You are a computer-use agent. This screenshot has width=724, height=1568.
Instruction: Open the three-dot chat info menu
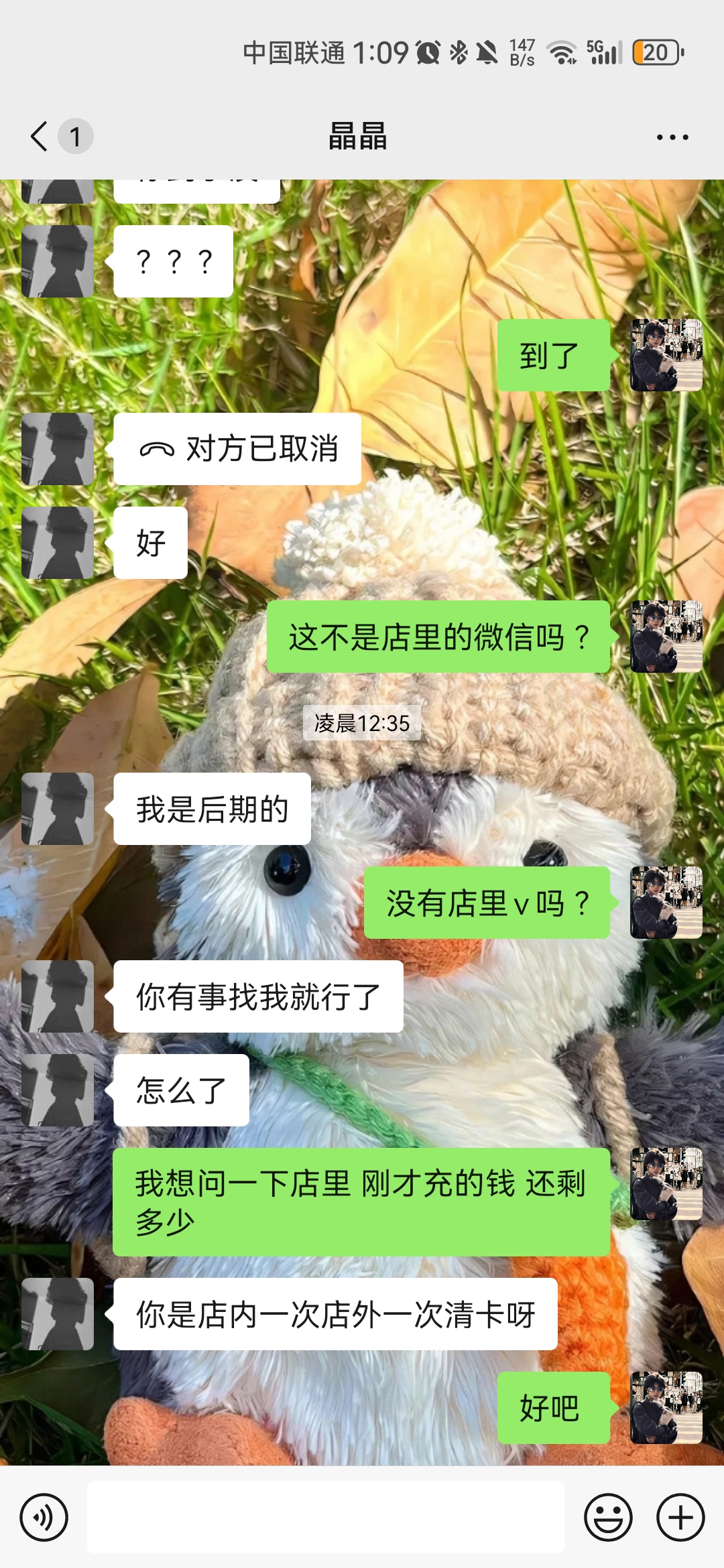(x=672, y=137)
